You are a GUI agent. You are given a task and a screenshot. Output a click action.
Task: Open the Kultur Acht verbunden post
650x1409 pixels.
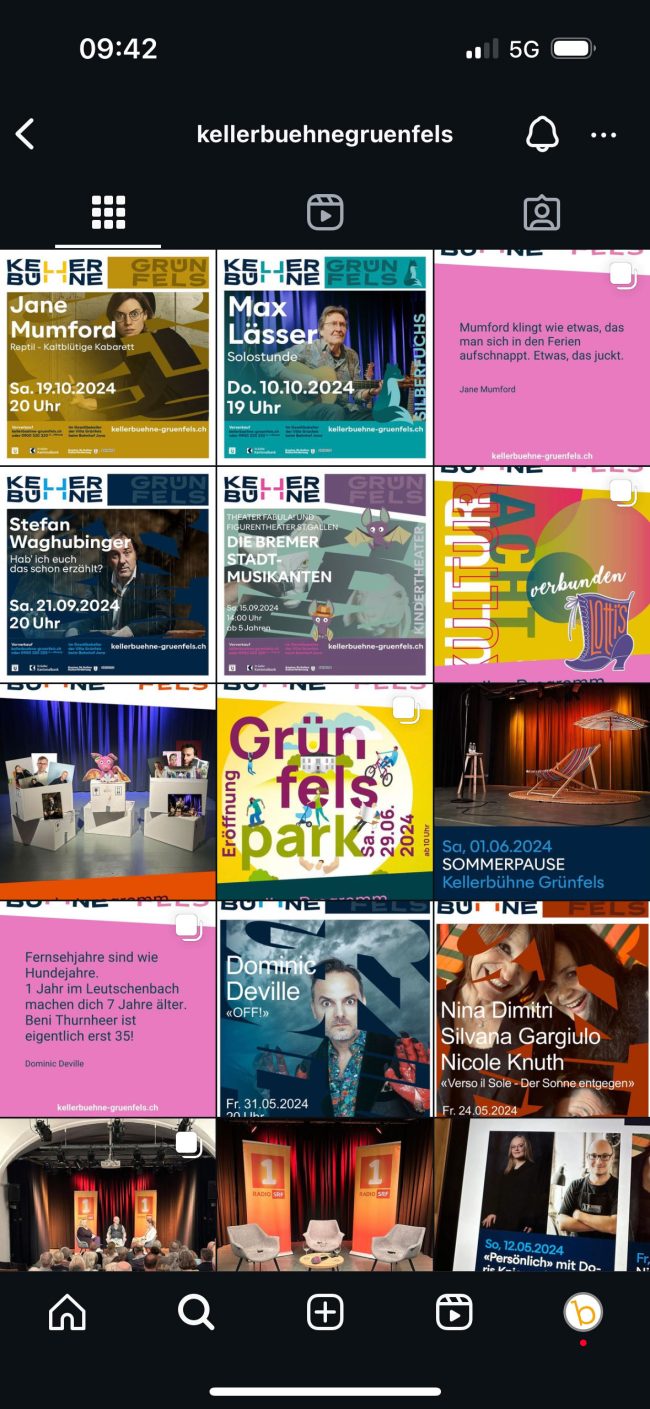pos(541,574)
